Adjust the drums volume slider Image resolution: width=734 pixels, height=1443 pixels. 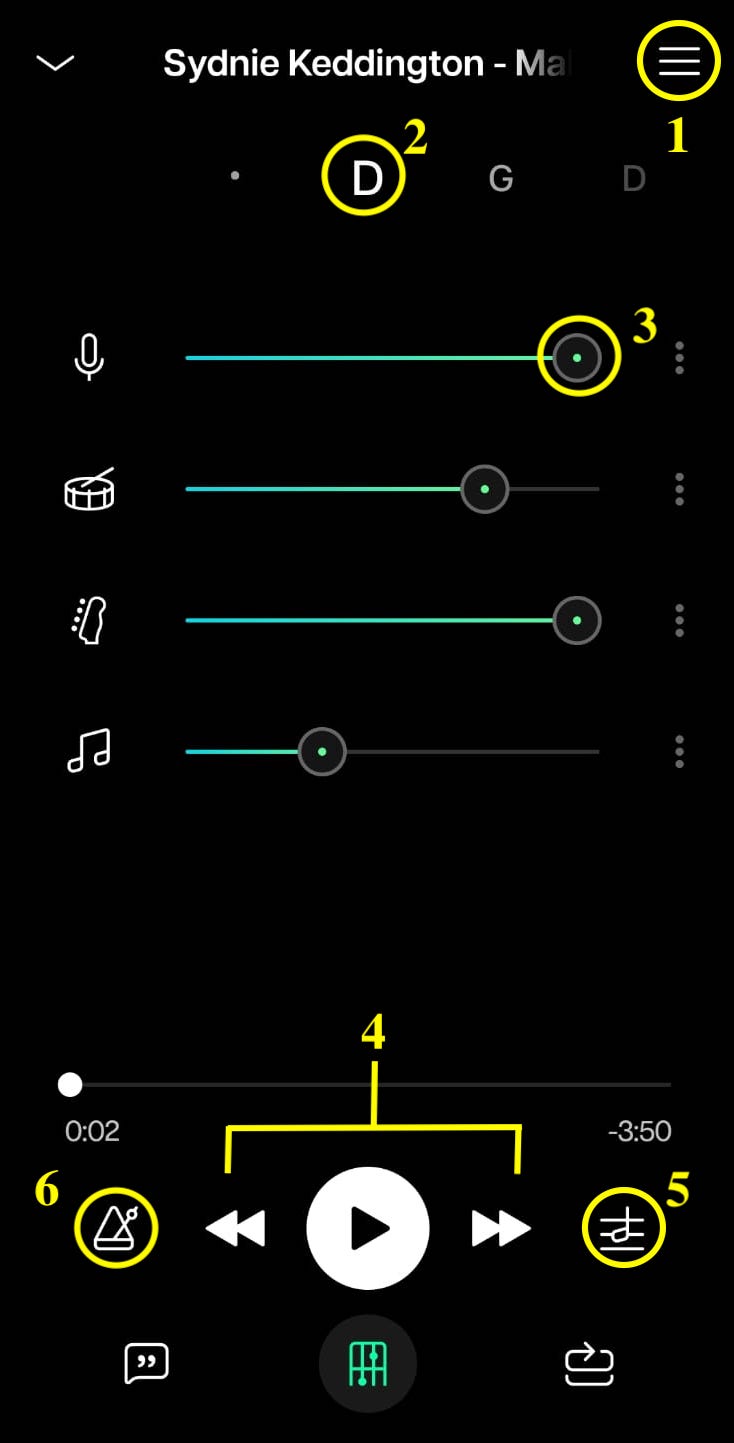(484, 489)
